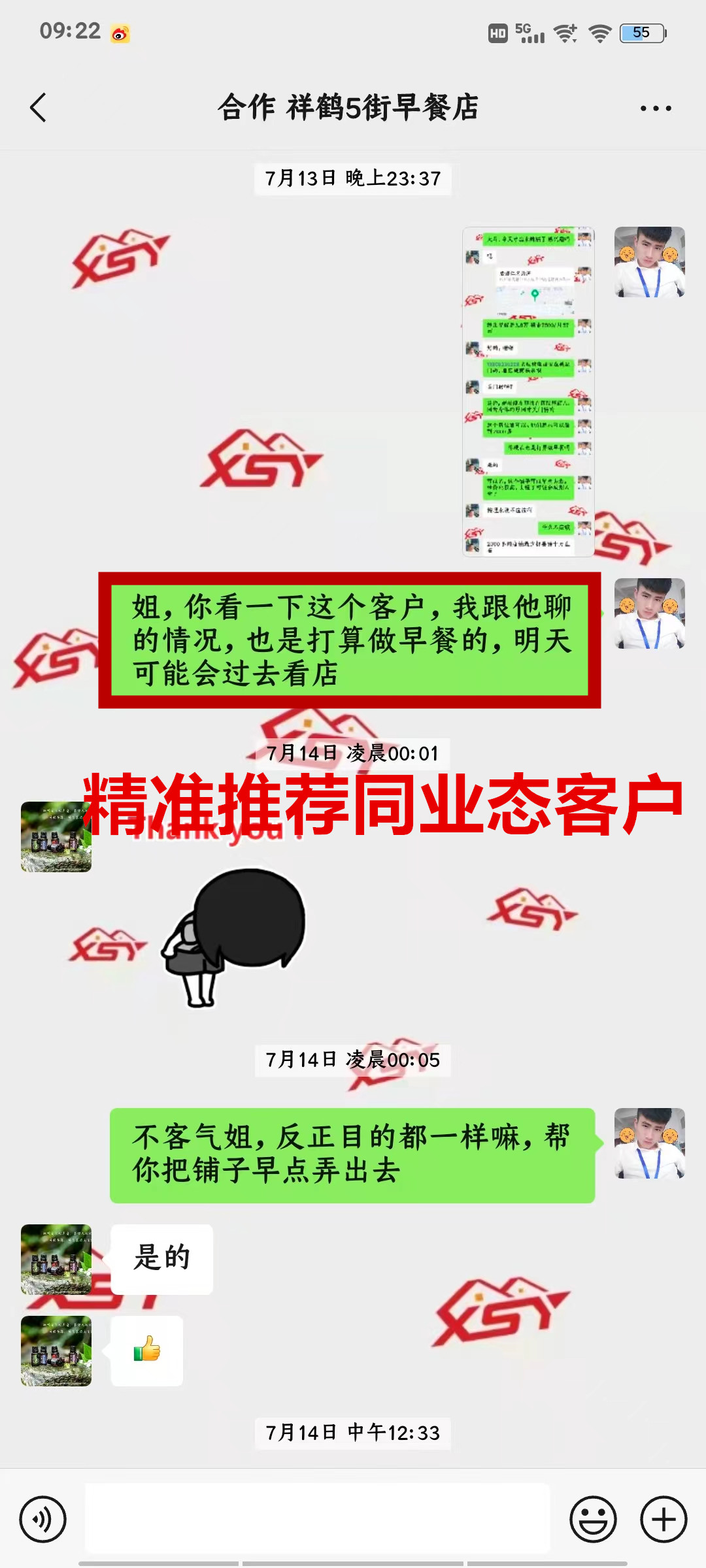Screen dimensions: 706x1568
Task: Open the emoji sticker panel
Action: (x=593, y=1519)
